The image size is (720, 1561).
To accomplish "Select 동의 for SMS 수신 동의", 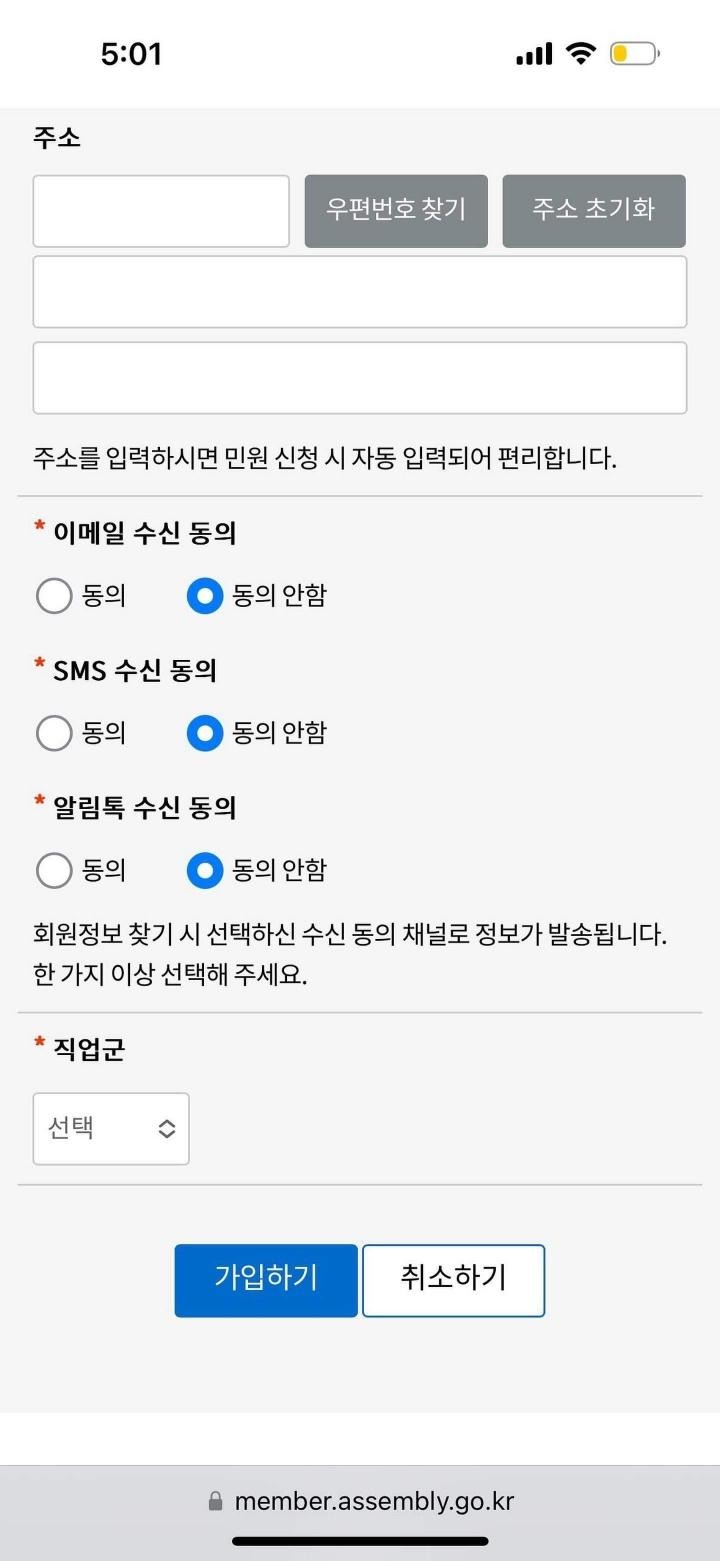I will [54, 733].
